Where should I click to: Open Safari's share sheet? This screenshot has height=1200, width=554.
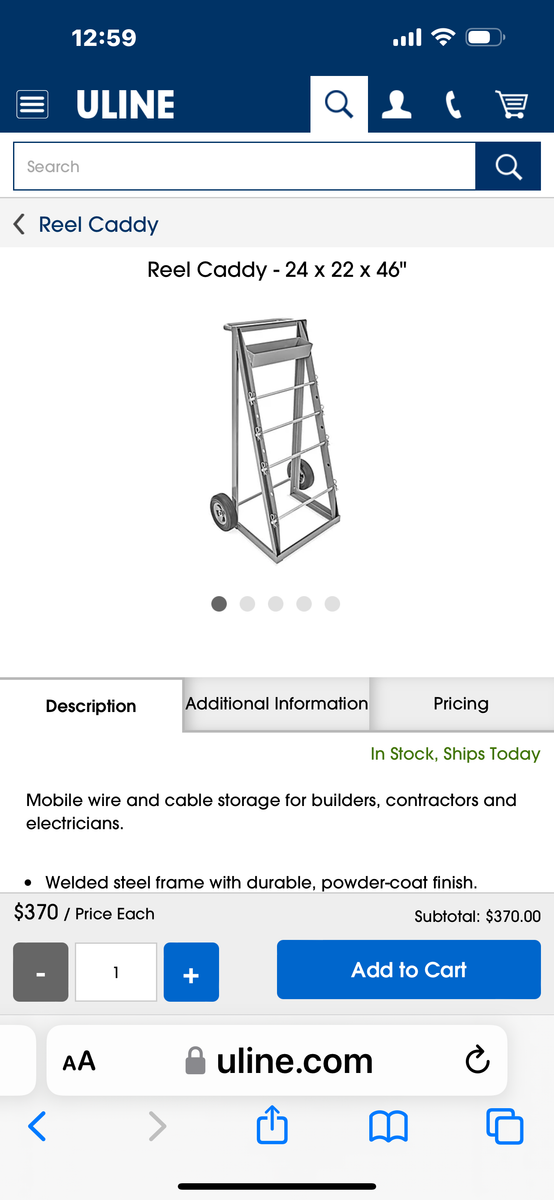[x=272, y=1127]
